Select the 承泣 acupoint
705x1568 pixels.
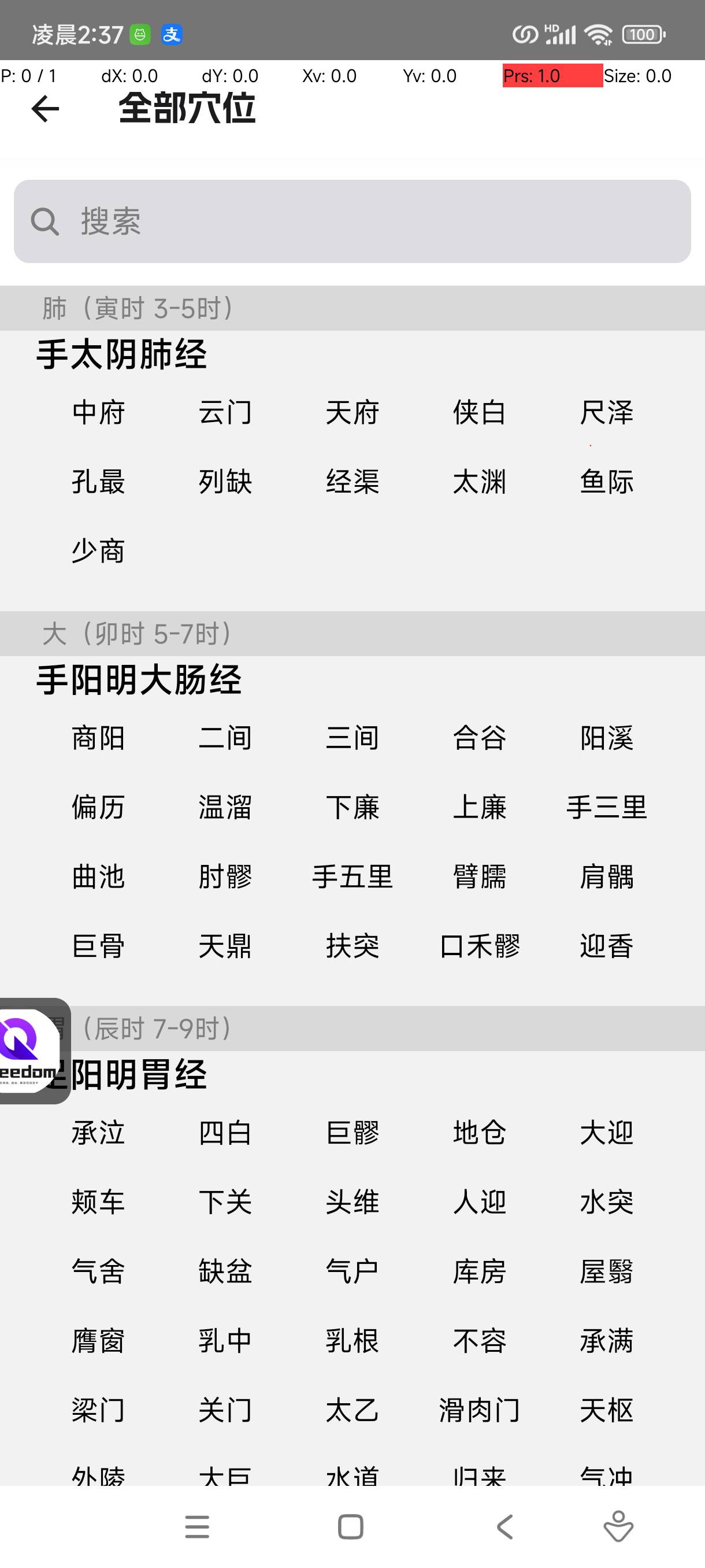(98, 1133)
